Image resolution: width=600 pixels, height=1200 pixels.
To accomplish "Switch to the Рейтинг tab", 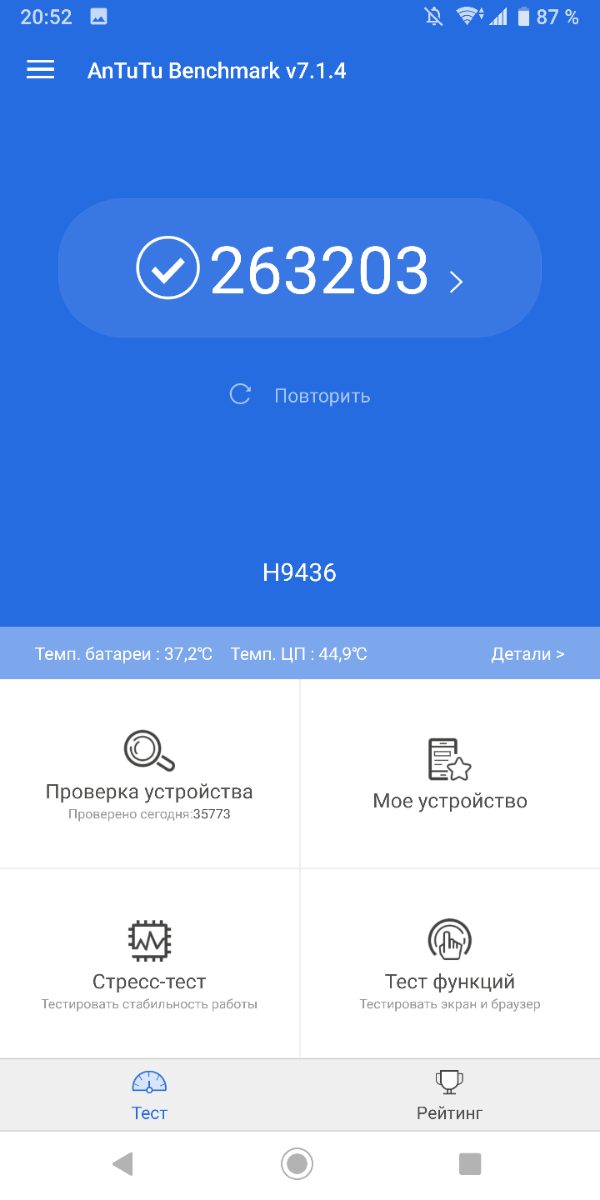I will [x=450, y=1095].
